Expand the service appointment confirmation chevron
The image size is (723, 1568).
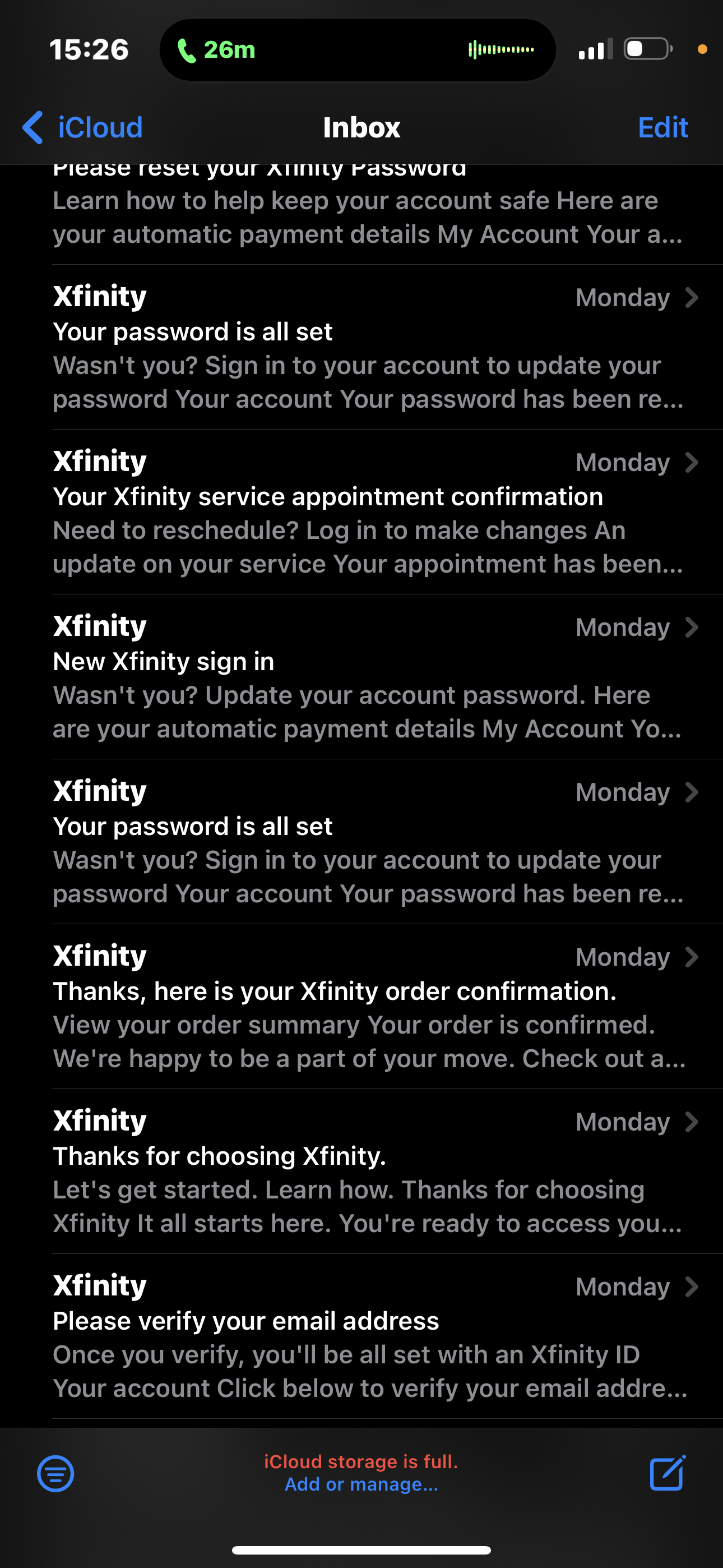tap(693, 462)
